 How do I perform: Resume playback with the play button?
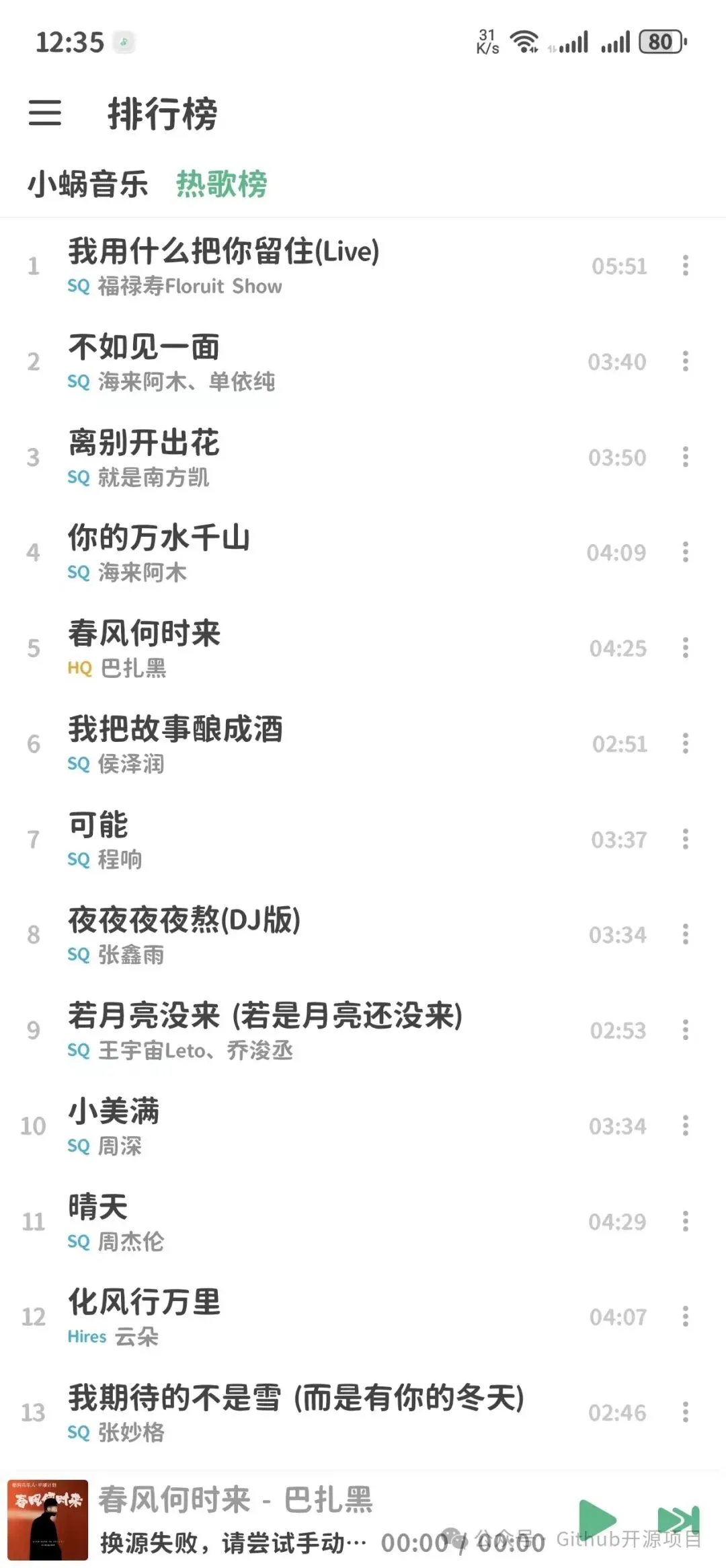(597, 1518)
